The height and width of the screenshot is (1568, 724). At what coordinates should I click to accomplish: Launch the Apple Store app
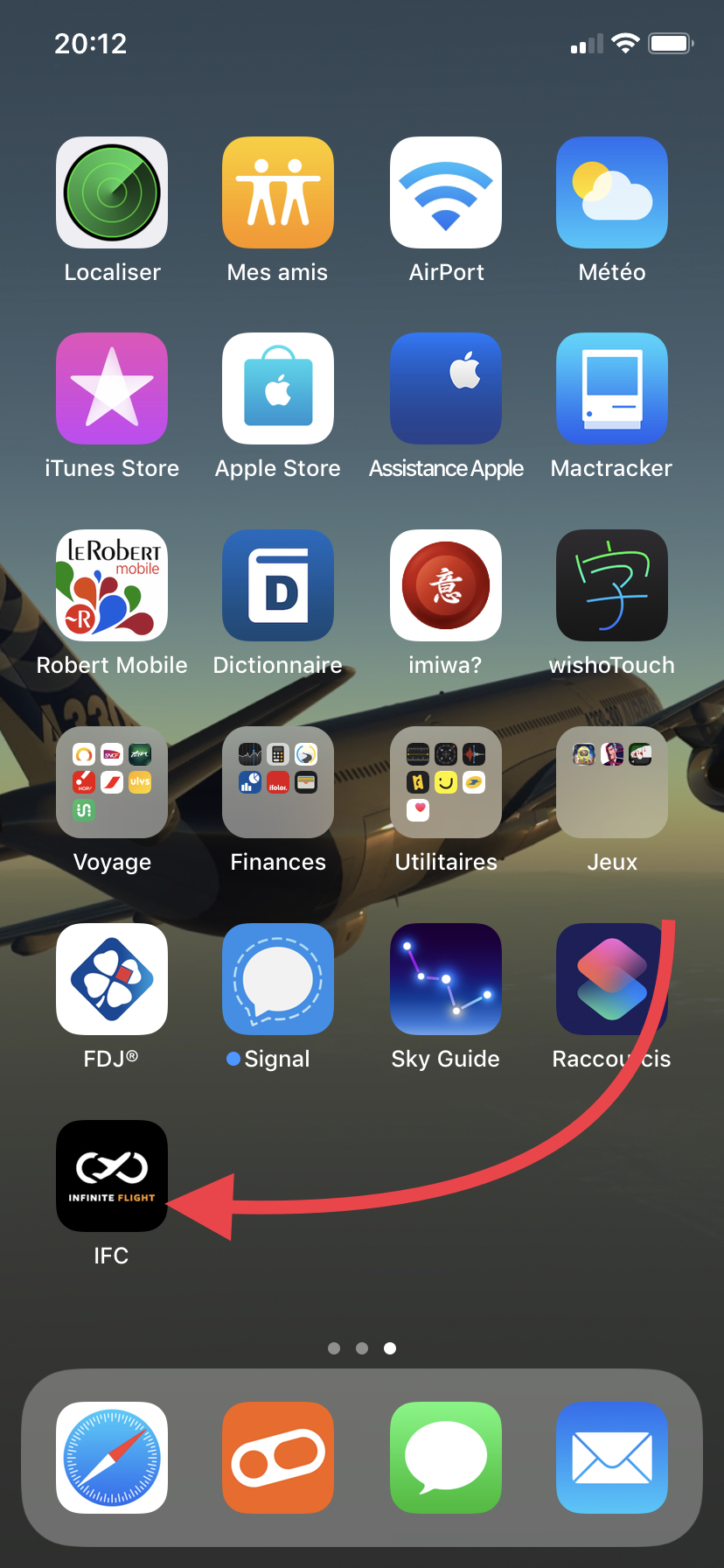tap(278, 388)
